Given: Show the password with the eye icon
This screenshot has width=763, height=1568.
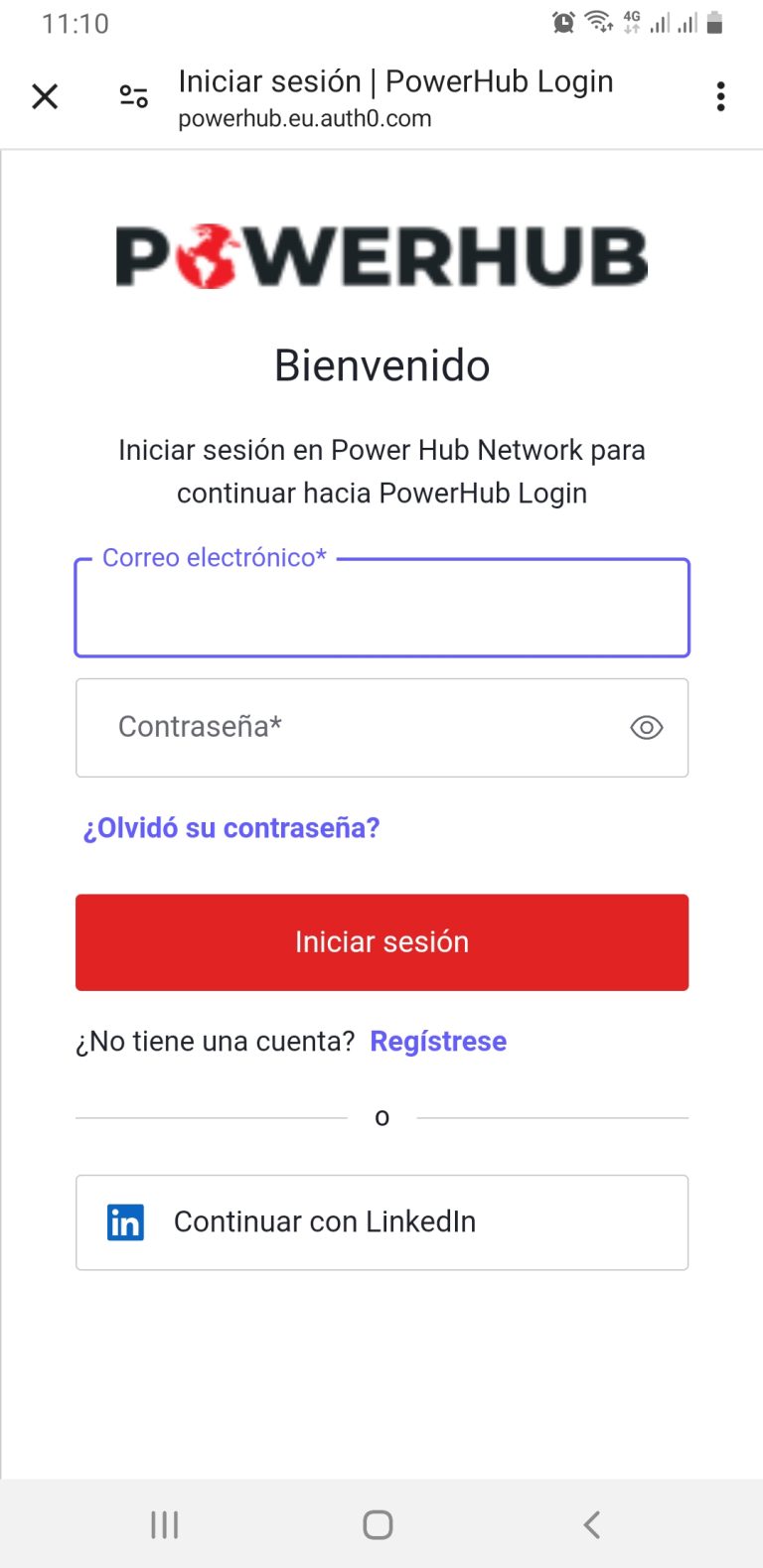Looking at the screenshot, I should pos(647,728).
